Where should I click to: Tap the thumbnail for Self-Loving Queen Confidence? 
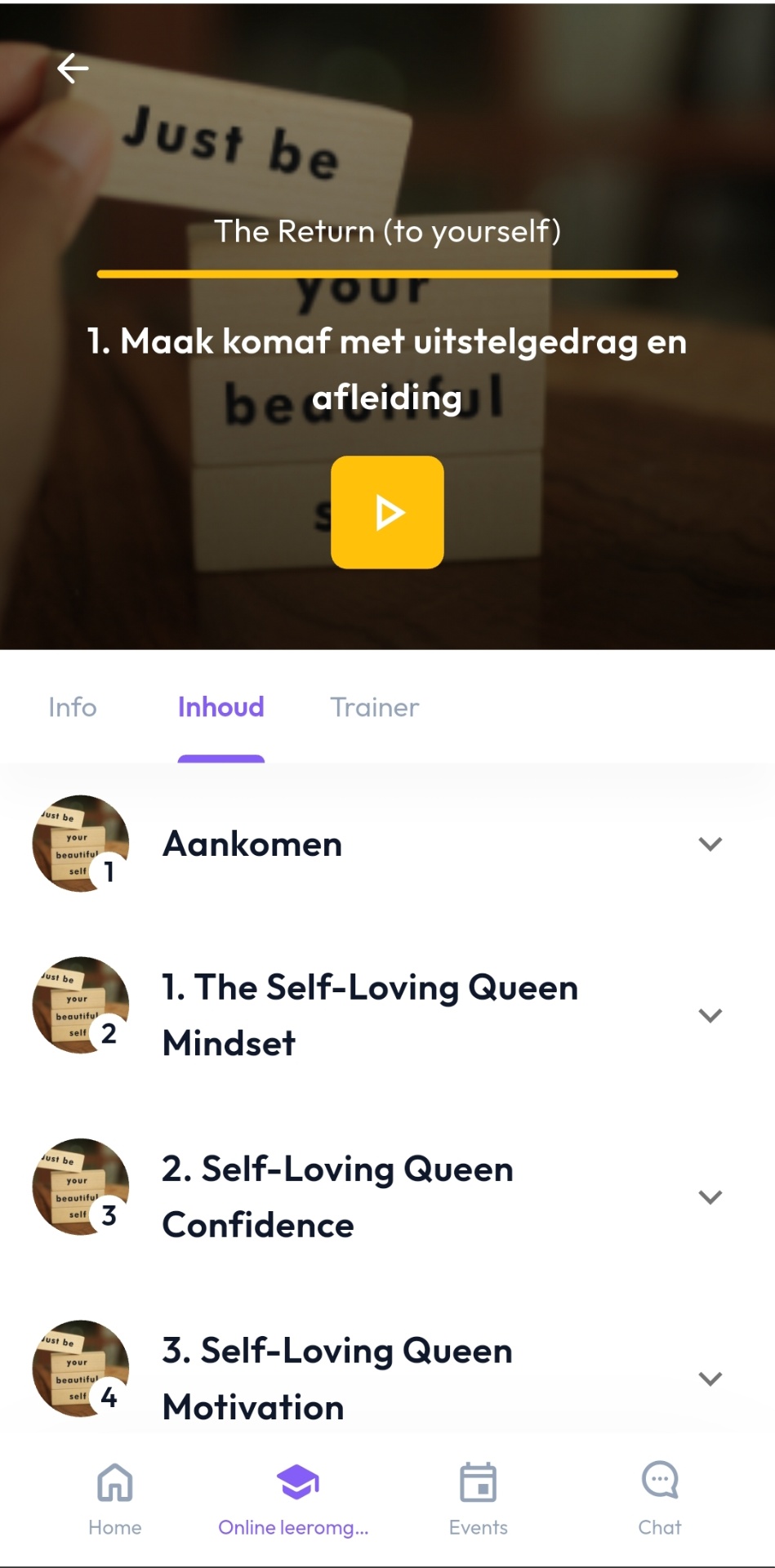pos(80,1187)
